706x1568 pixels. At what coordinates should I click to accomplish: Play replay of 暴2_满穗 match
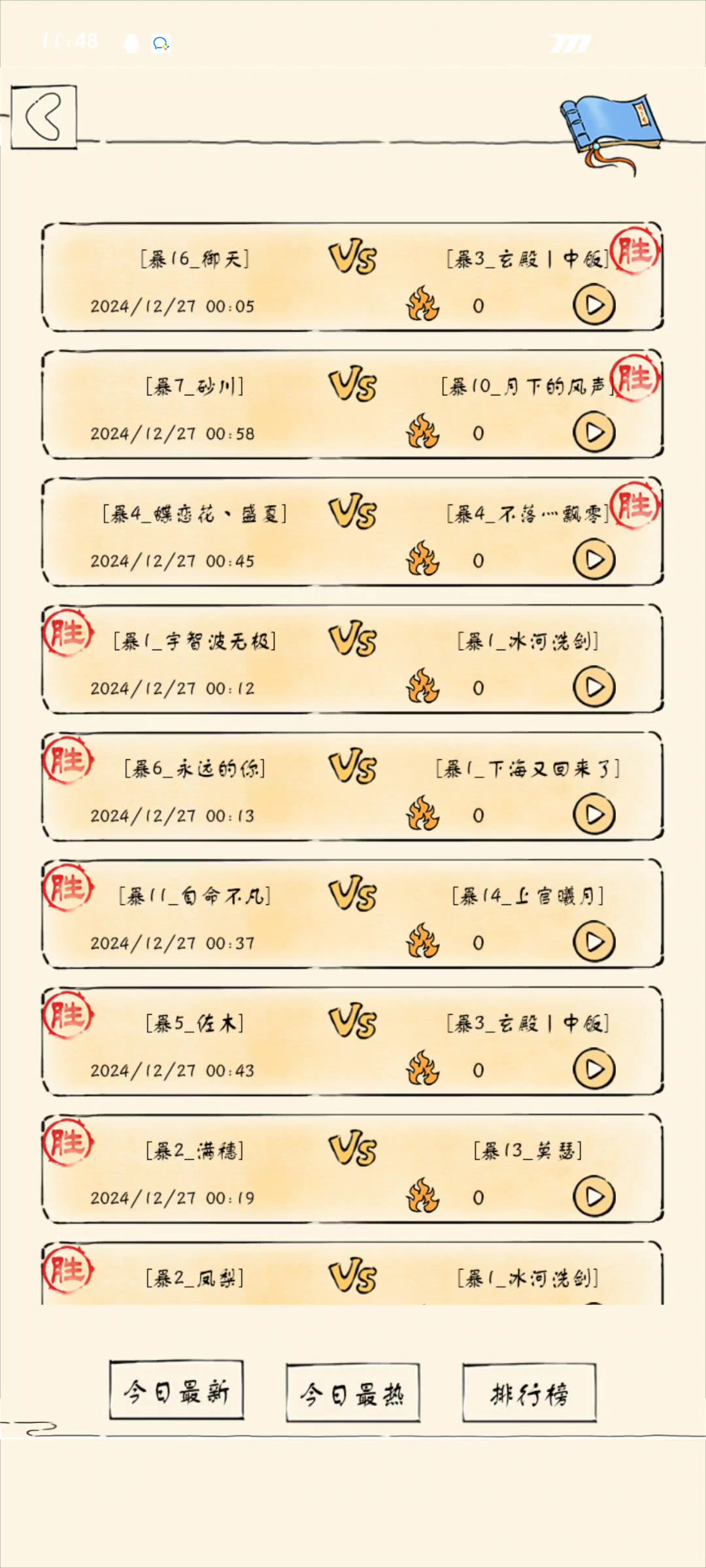click(594, 1197)
